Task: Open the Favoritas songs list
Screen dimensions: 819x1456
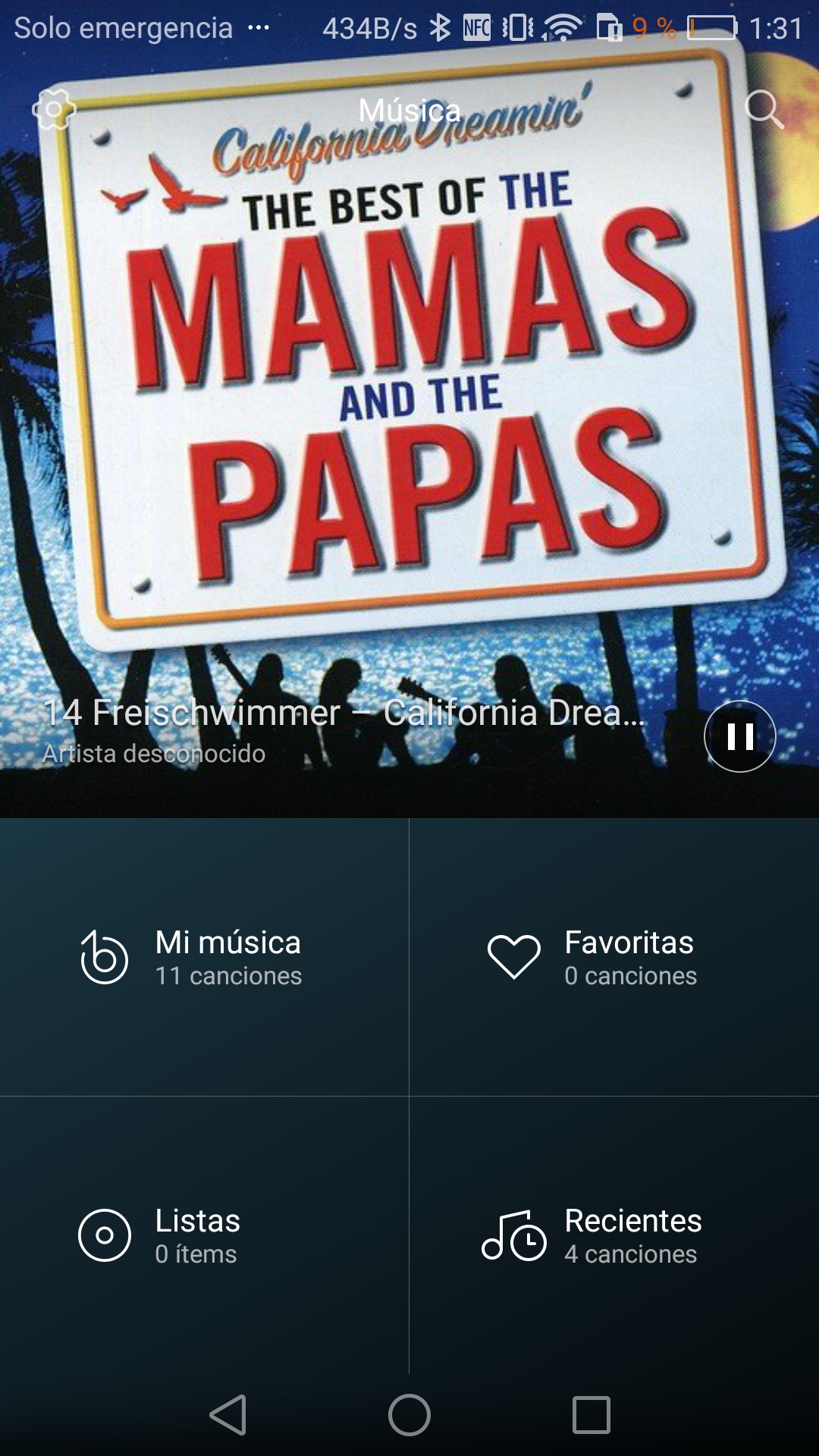Action: point(614,957)
